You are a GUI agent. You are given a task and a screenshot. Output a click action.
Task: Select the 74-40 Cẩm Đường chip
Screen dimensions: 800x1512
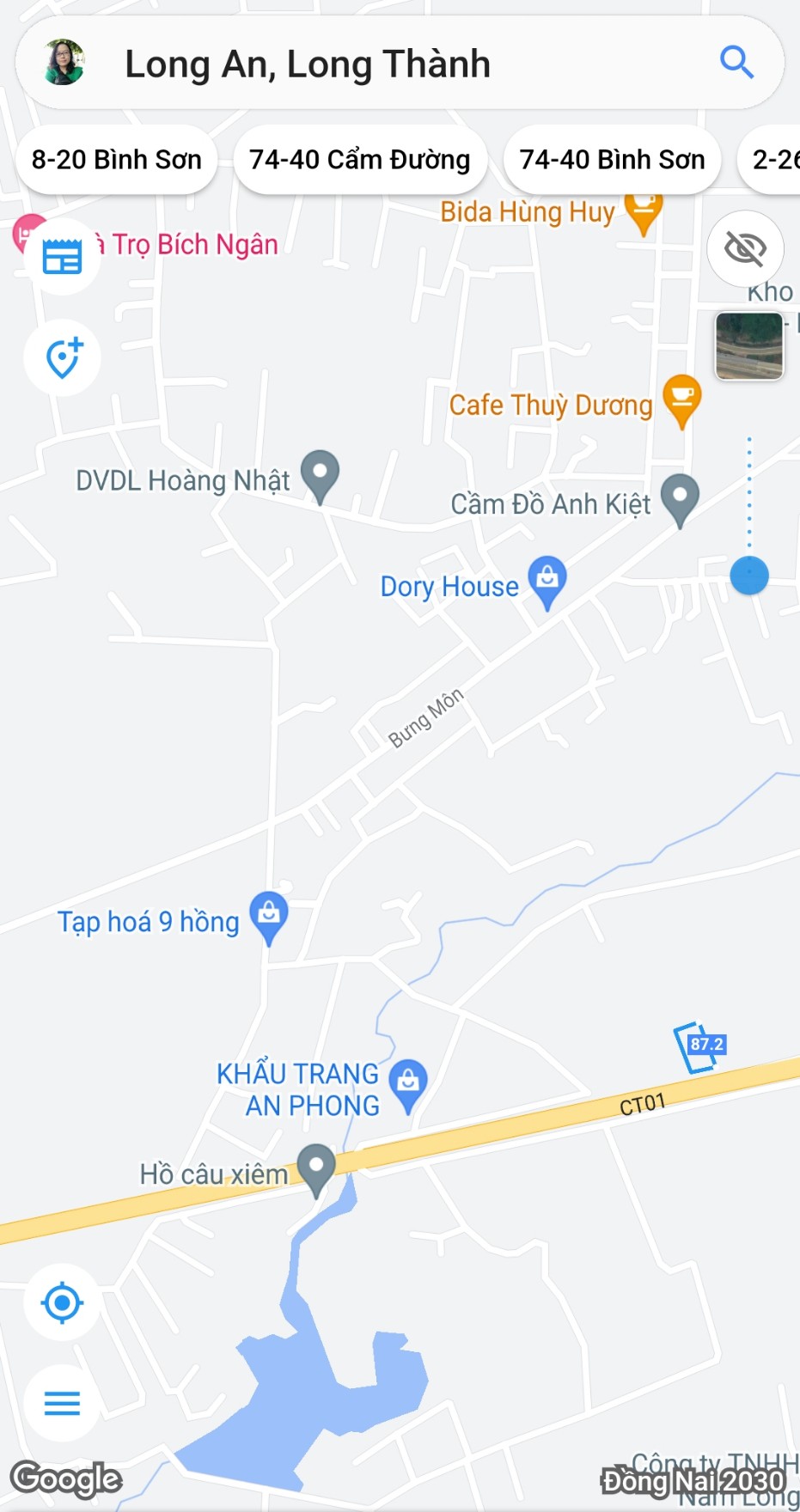point(360,160)
